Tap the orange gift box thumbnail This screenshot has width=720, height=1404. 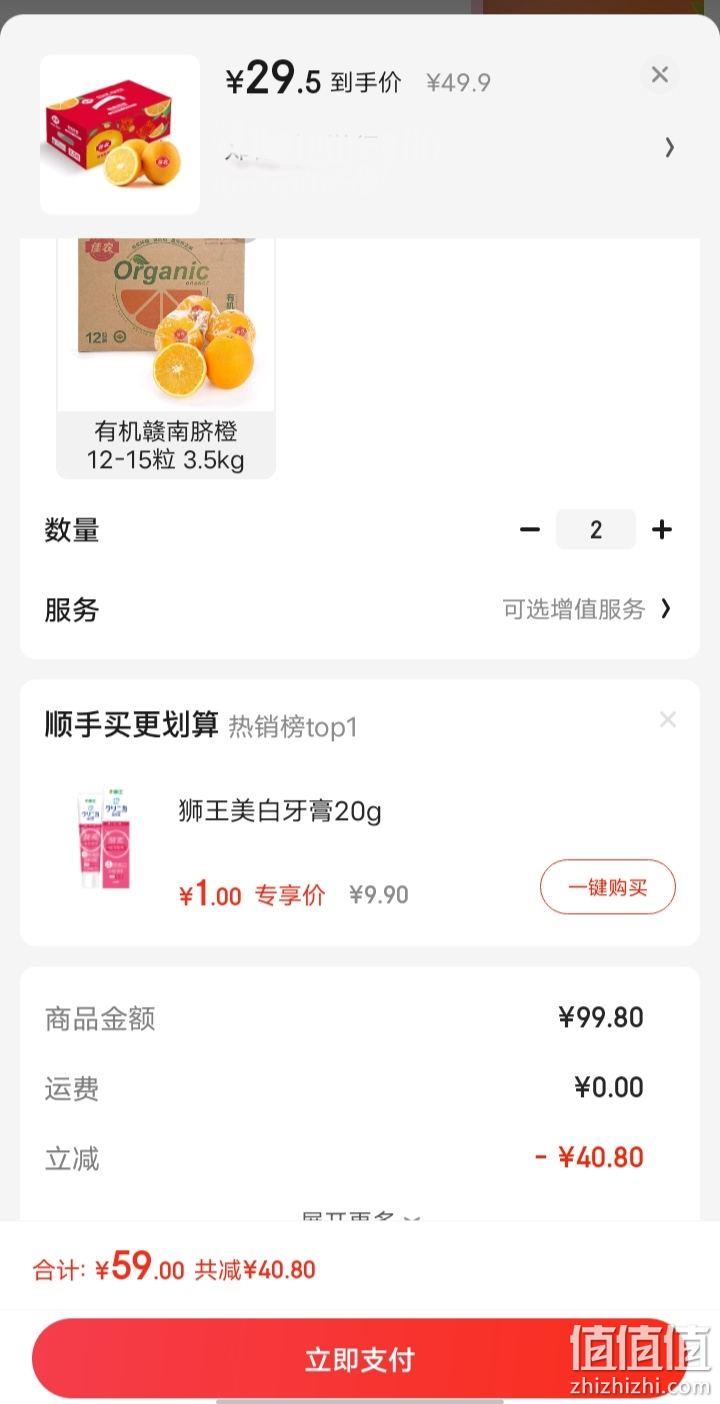tap(120, 135)
